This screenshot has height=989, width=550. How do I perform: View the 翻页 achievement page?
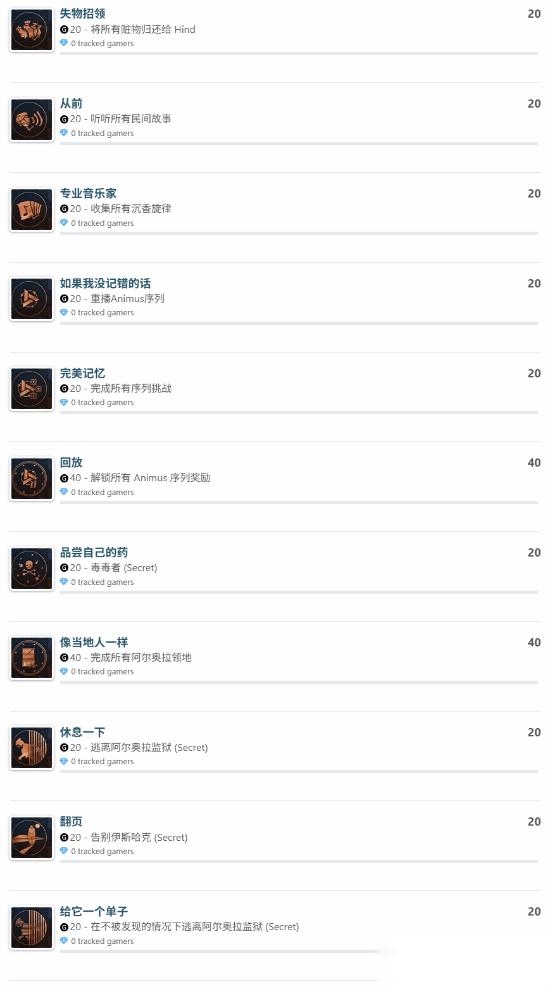[71, 822]
